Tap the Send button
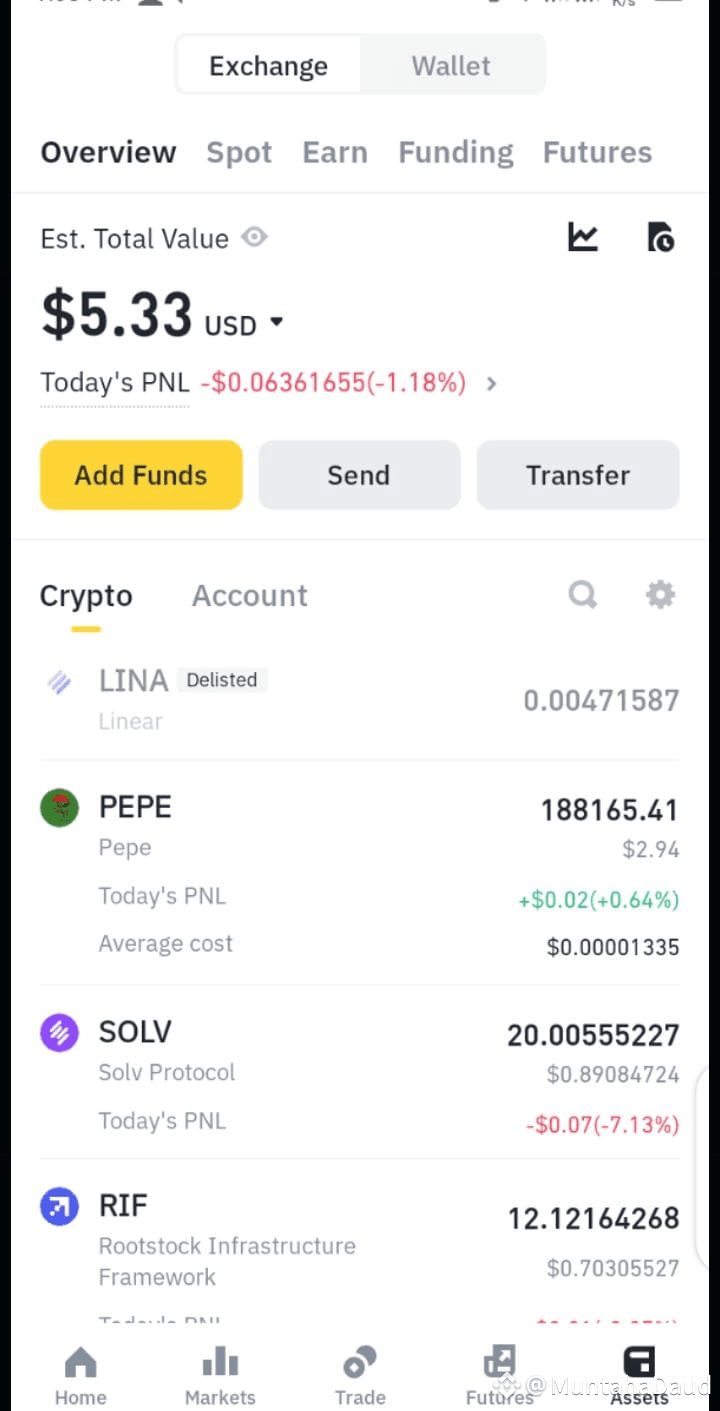 tap(359, 475)
